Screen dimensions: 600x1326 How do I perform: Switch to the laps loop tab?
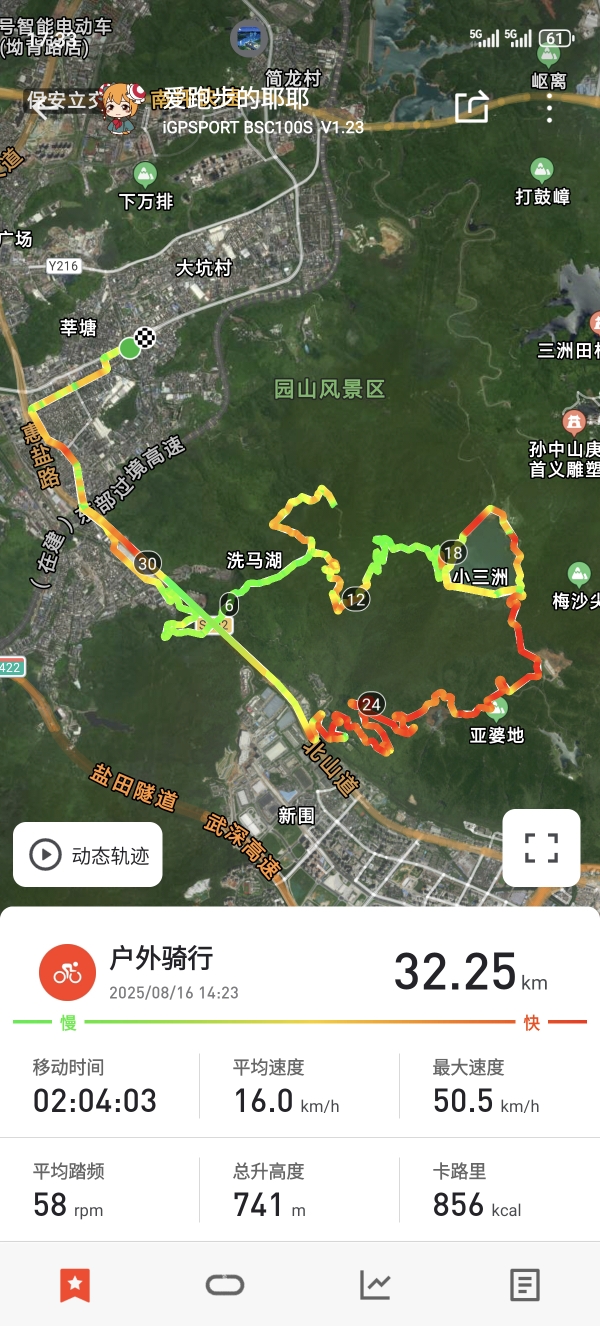click(x=225, y=1285)
